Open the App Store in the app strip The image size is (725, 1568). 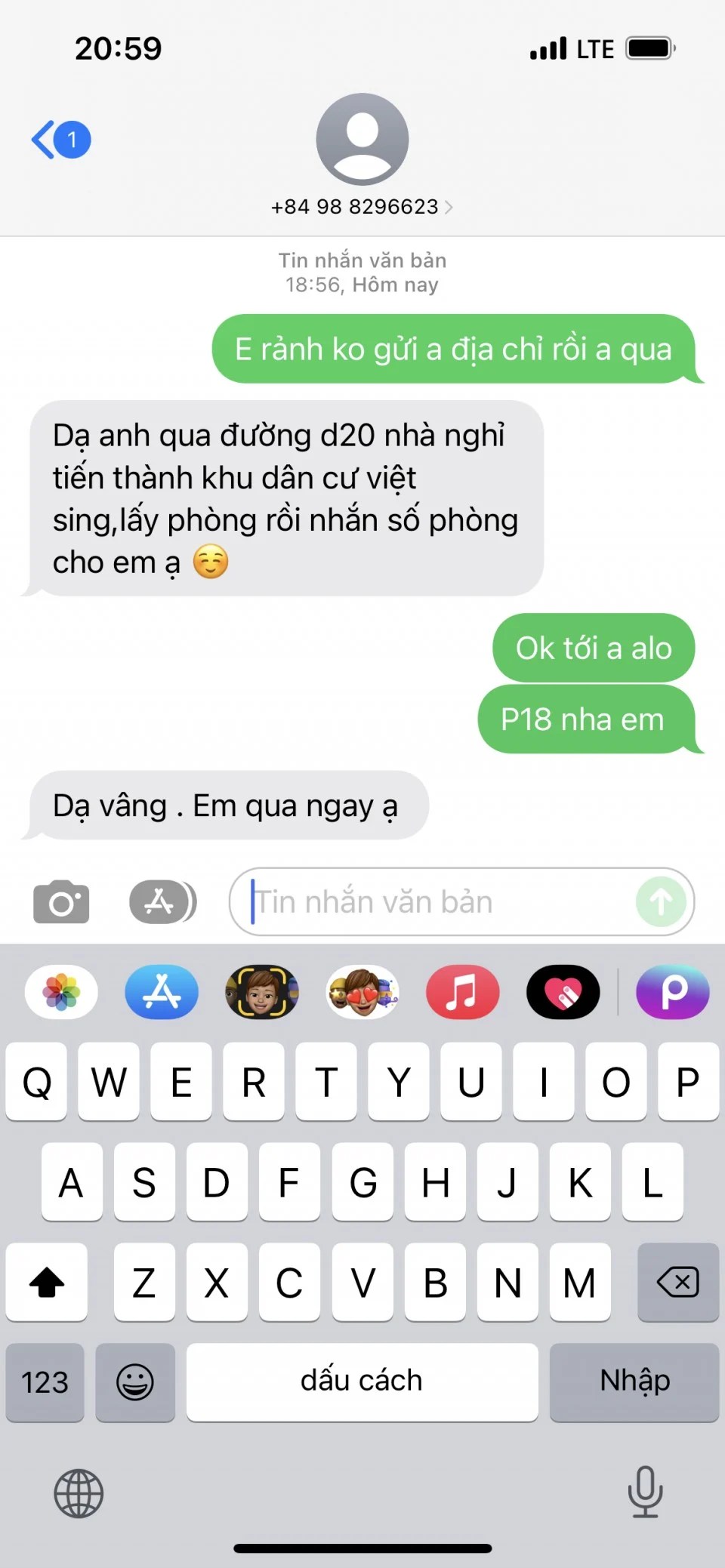[x=162, y=992]
